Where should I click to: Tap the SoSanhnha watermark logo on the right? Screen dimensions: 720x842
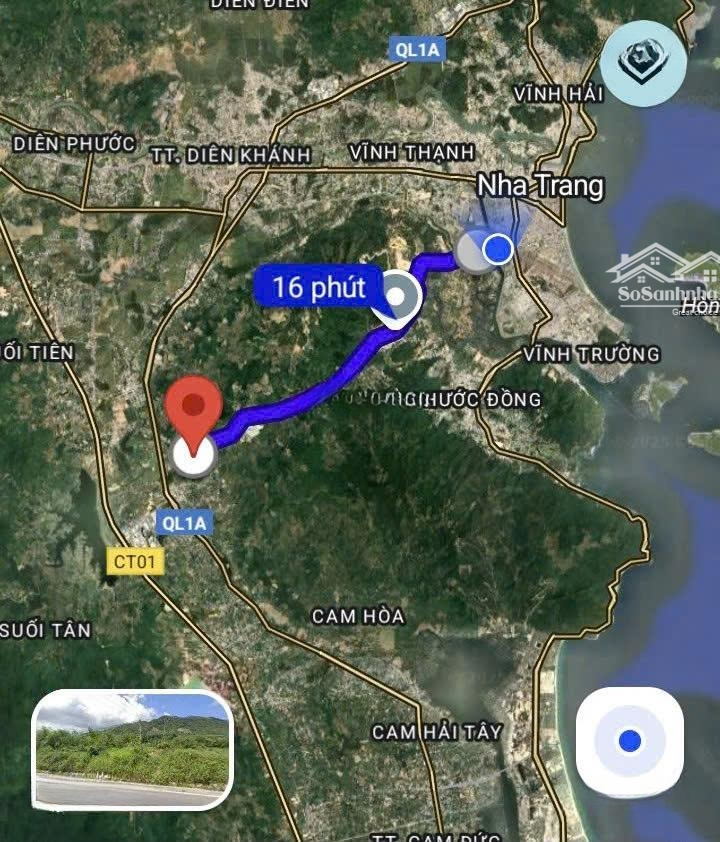point(665,281)
